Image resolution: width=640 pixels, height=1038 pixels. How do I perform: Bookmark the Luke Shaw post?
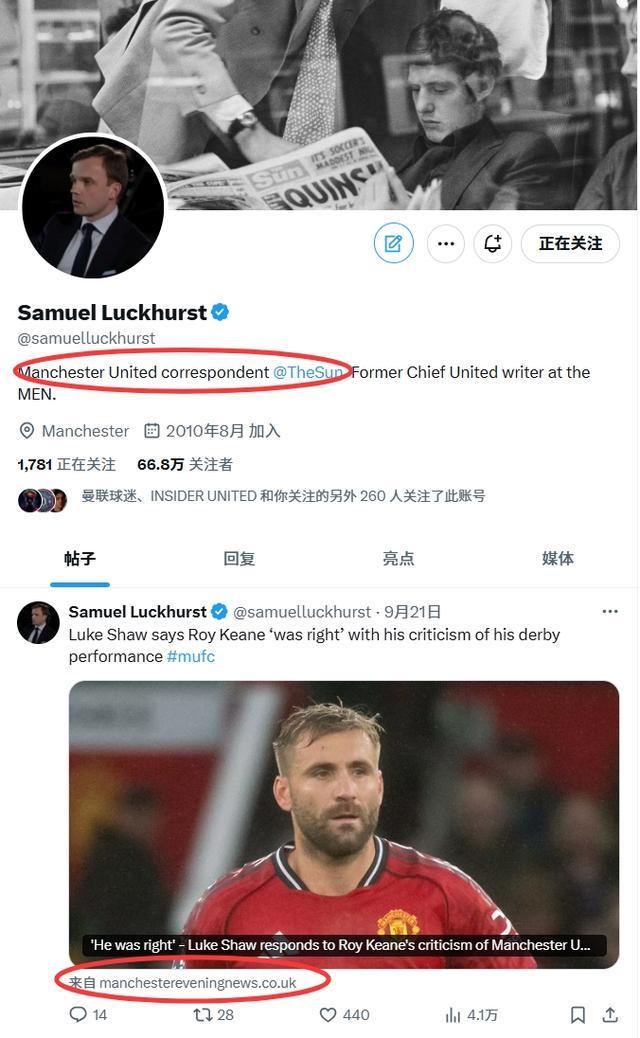tap(577, 1014)
